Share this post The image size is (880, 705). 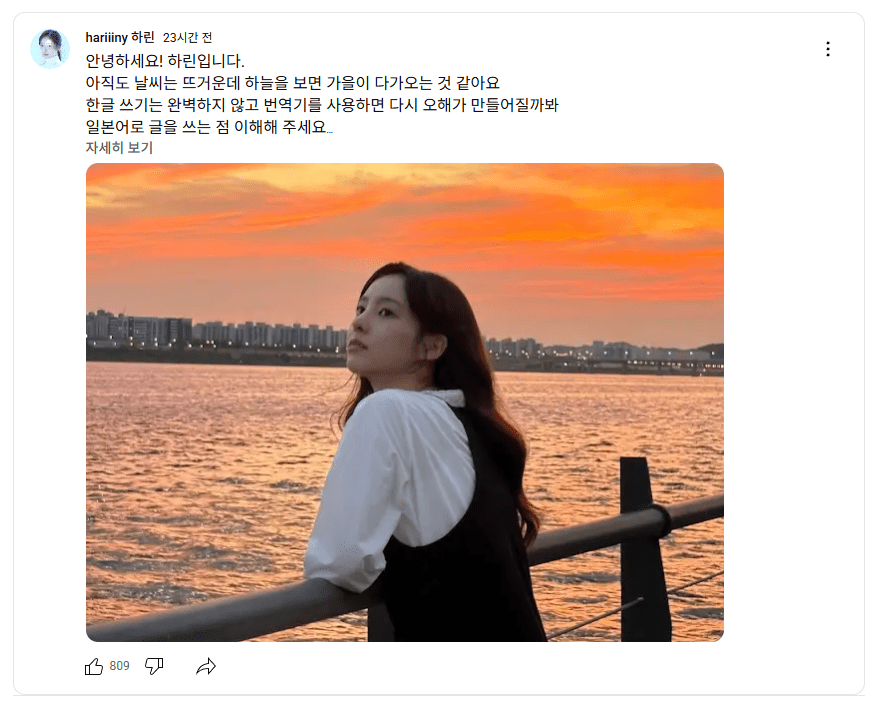(206, 666)
